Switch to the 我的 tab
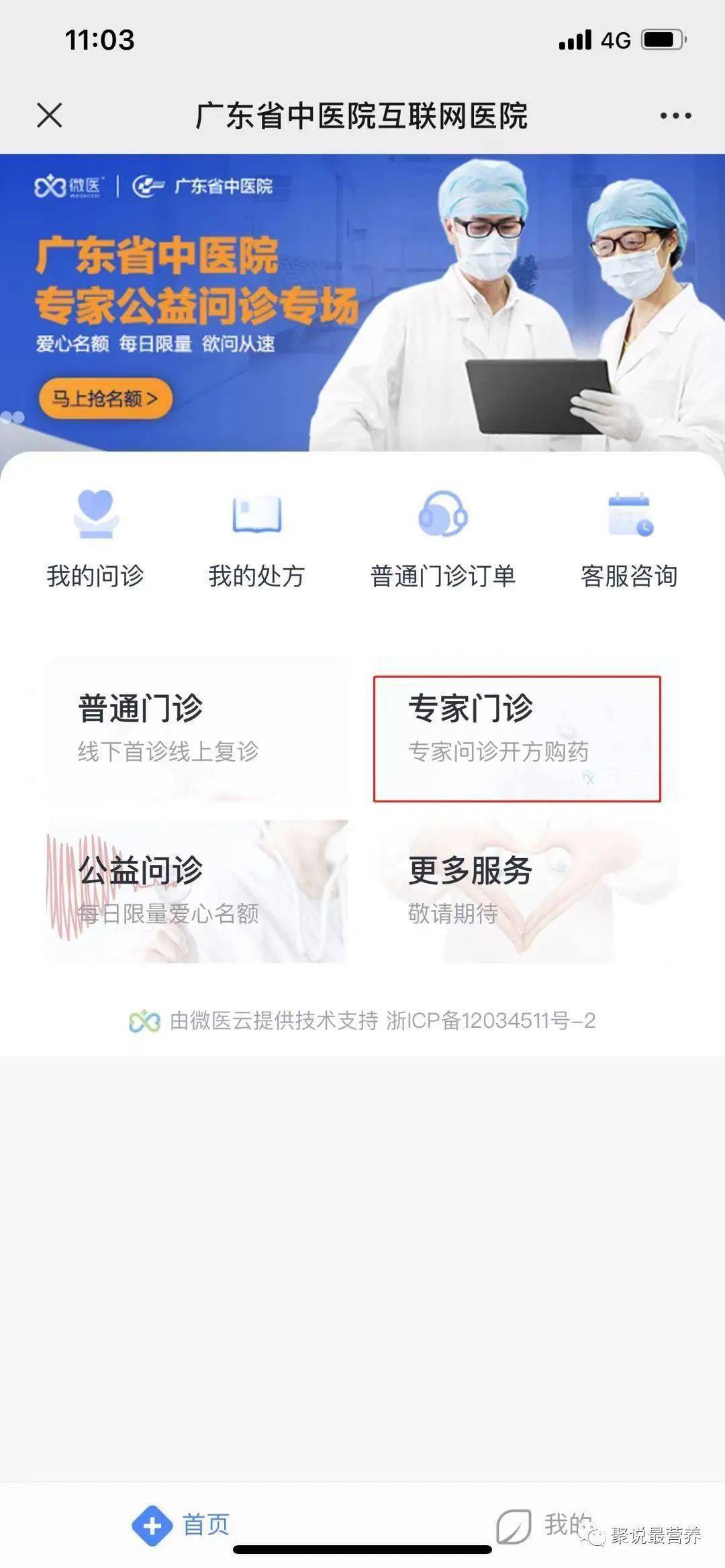725x1568 pixels. click(544, 1524)
